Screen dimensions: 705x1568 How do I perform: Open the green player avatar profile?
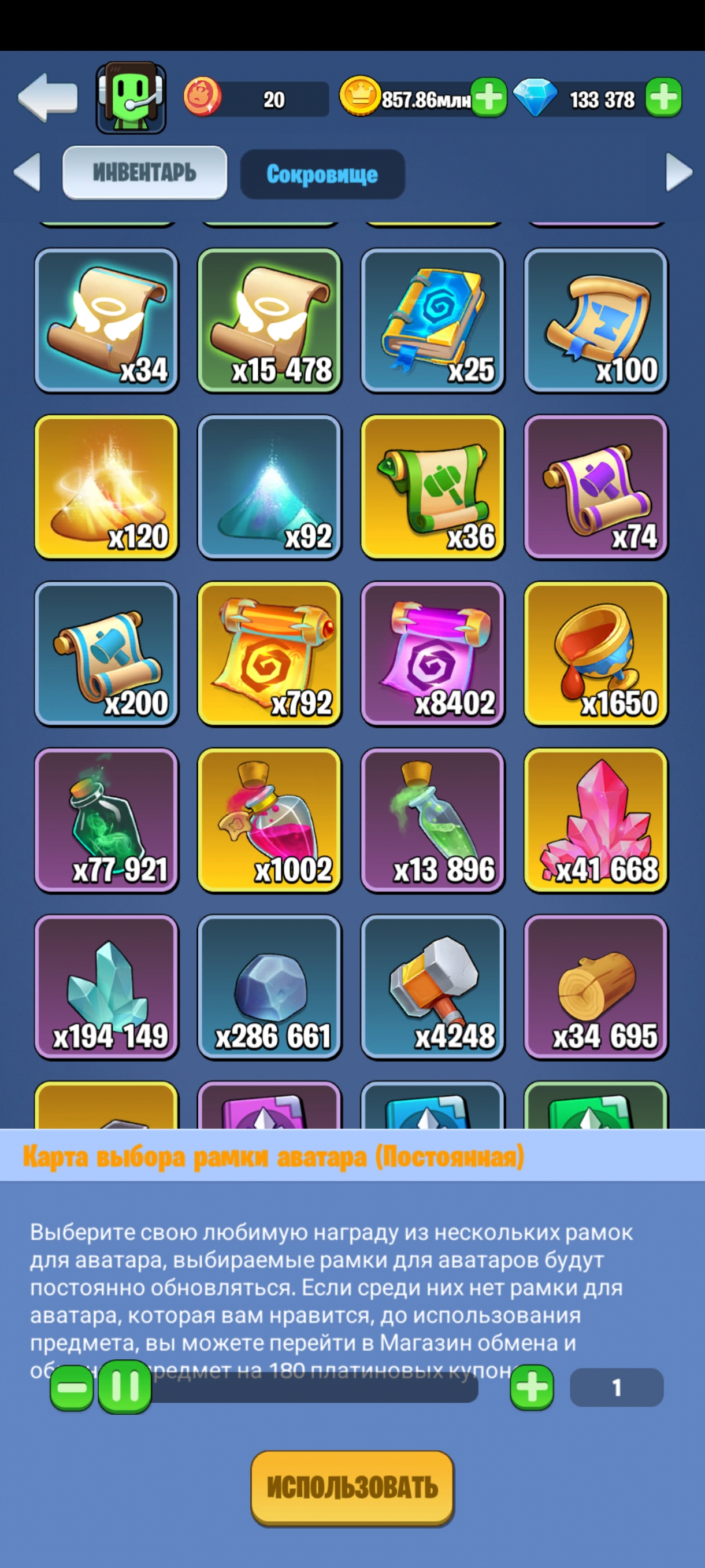(x=131, y=97)
